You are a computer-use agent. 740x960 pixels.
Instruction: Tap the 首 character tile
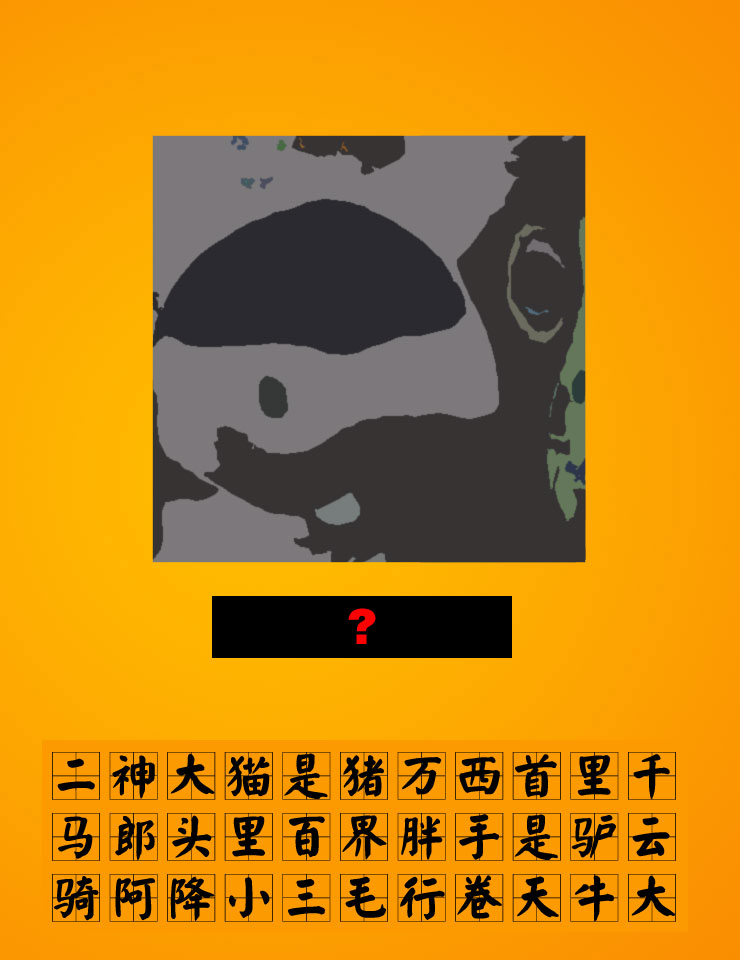click(537, 776)
